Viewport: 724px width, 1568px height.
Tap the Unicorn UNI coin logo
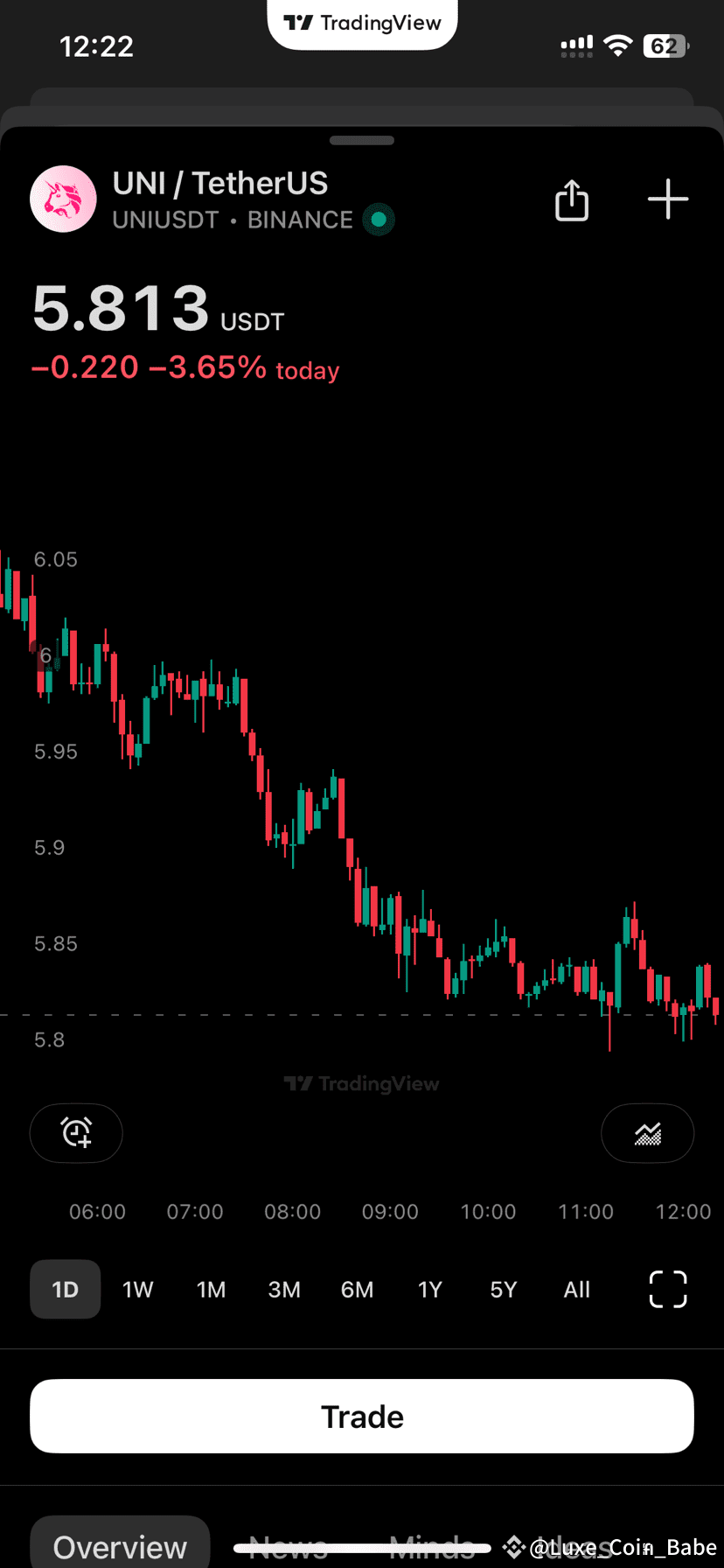pos(63,199)
